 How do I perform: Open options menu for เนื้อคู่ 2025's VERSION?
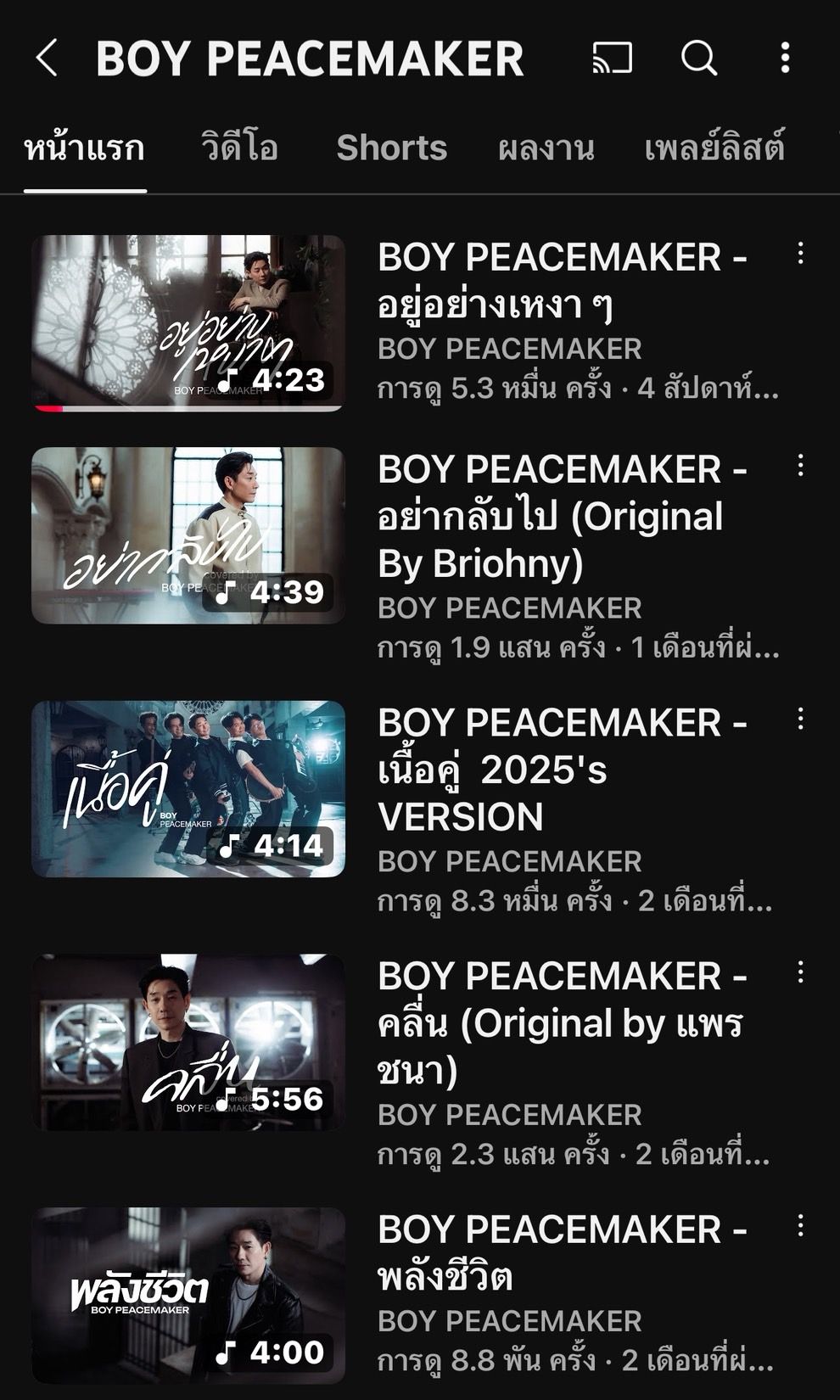point(800,719)
